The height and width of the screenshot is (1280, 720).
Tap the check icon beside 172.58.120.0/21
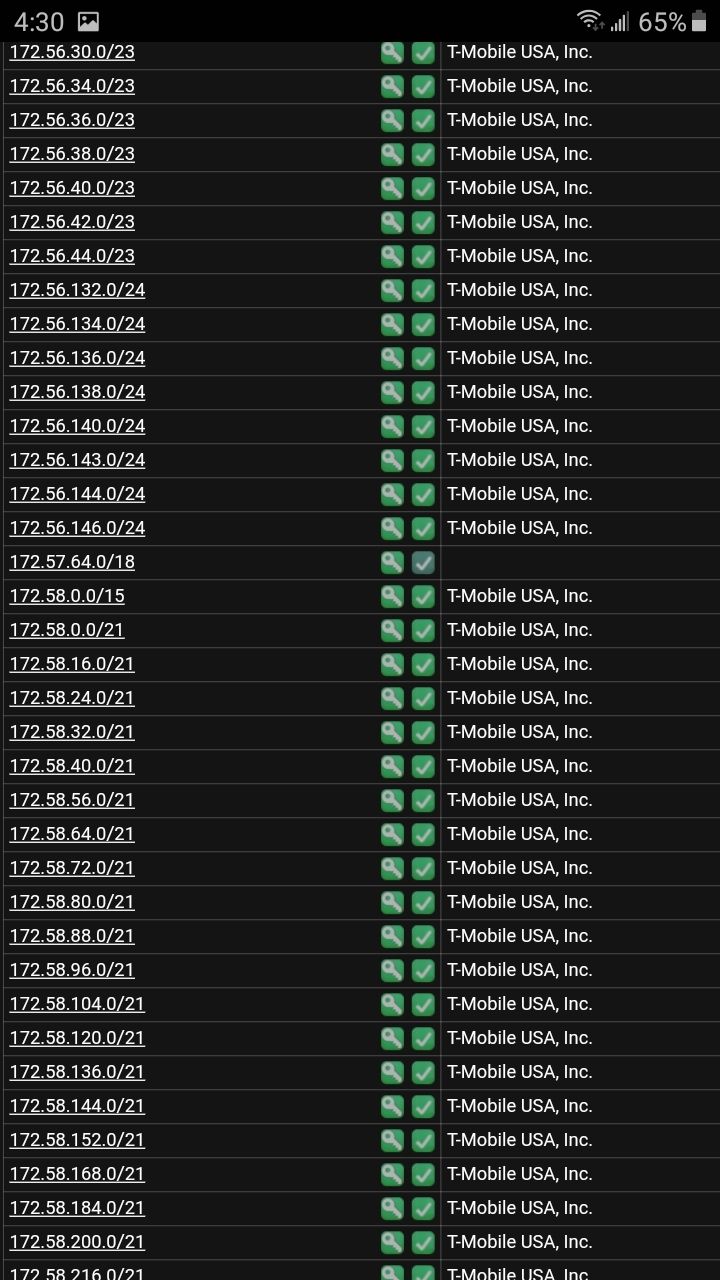click(x=423, y=1038)
